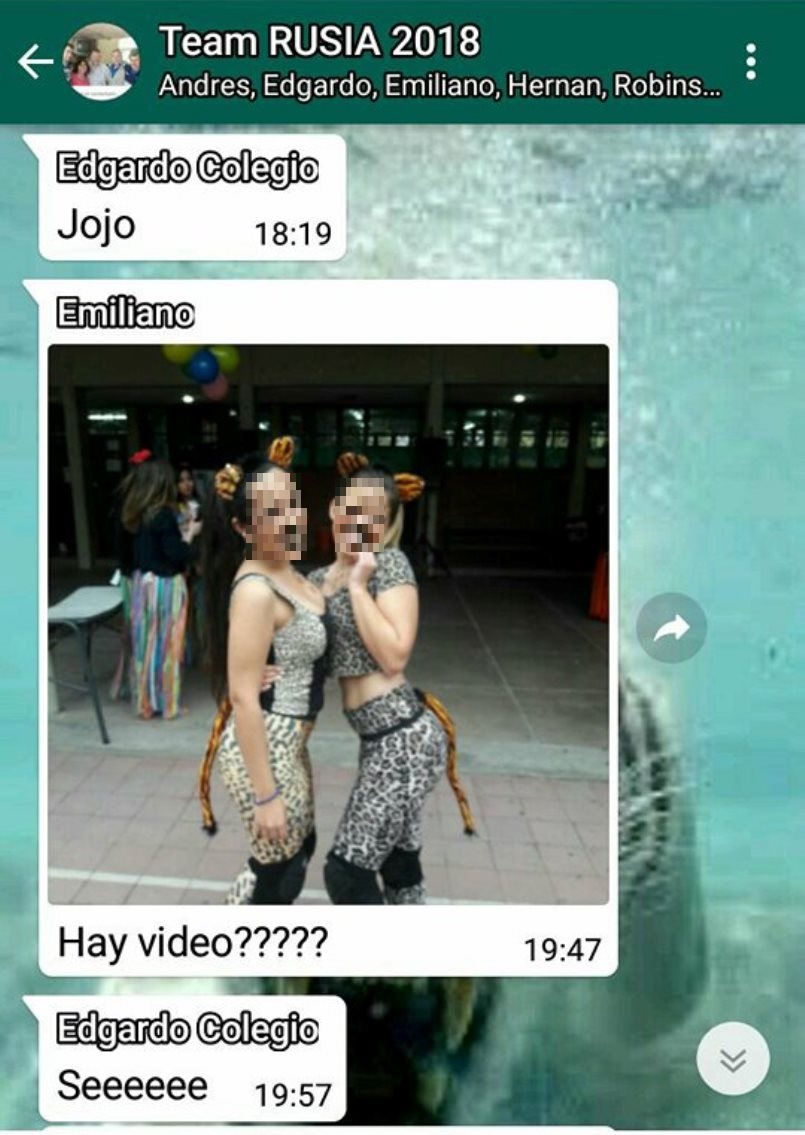Open the photo sent by Emiliano
The width and height of the screenshot is (805, 1135).
pos(328,624)
